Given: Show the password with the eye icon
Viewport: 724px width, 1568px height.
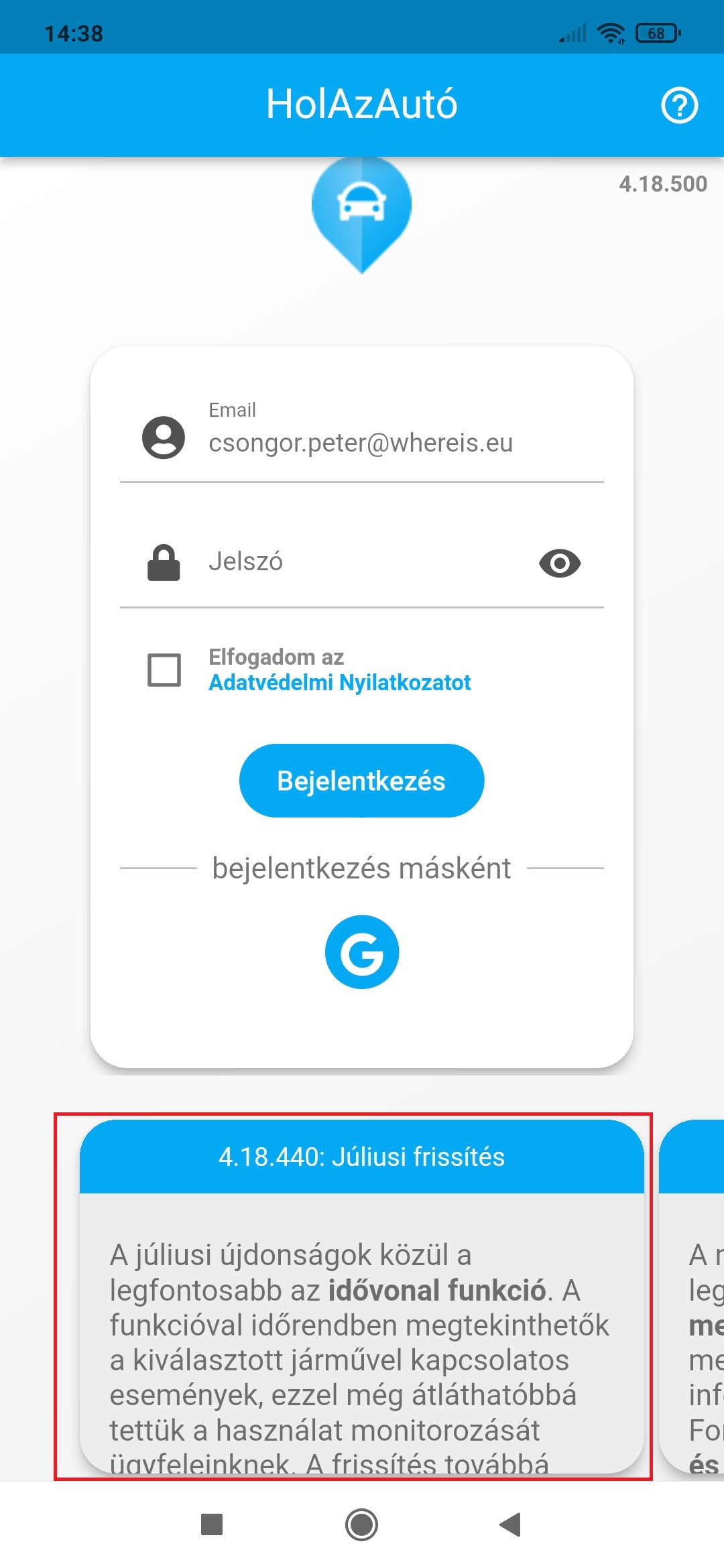Looking at the screenshot, I should [x=560, y=563].
